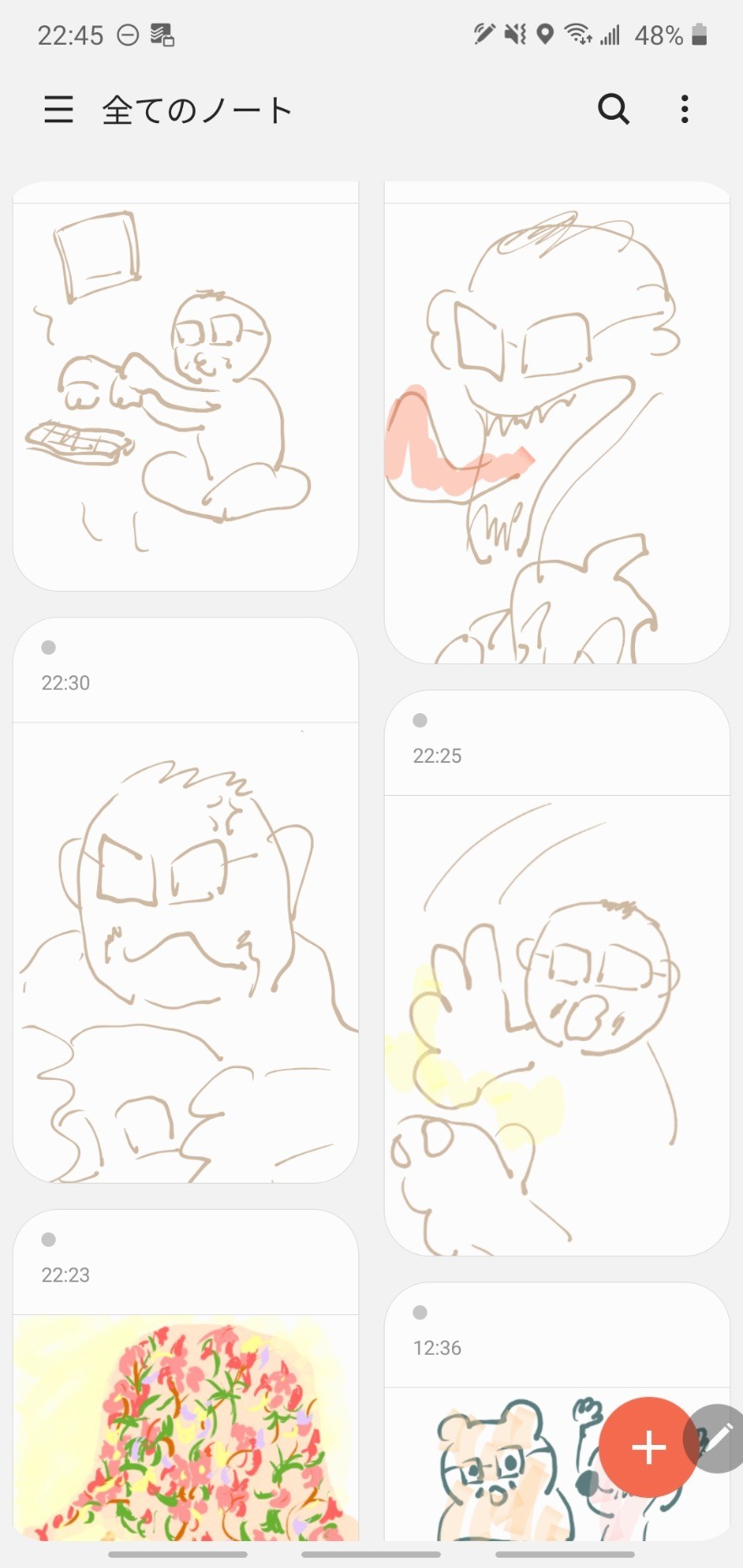Open the pen edge handle
The image size is (743, 1568).
717,1438
